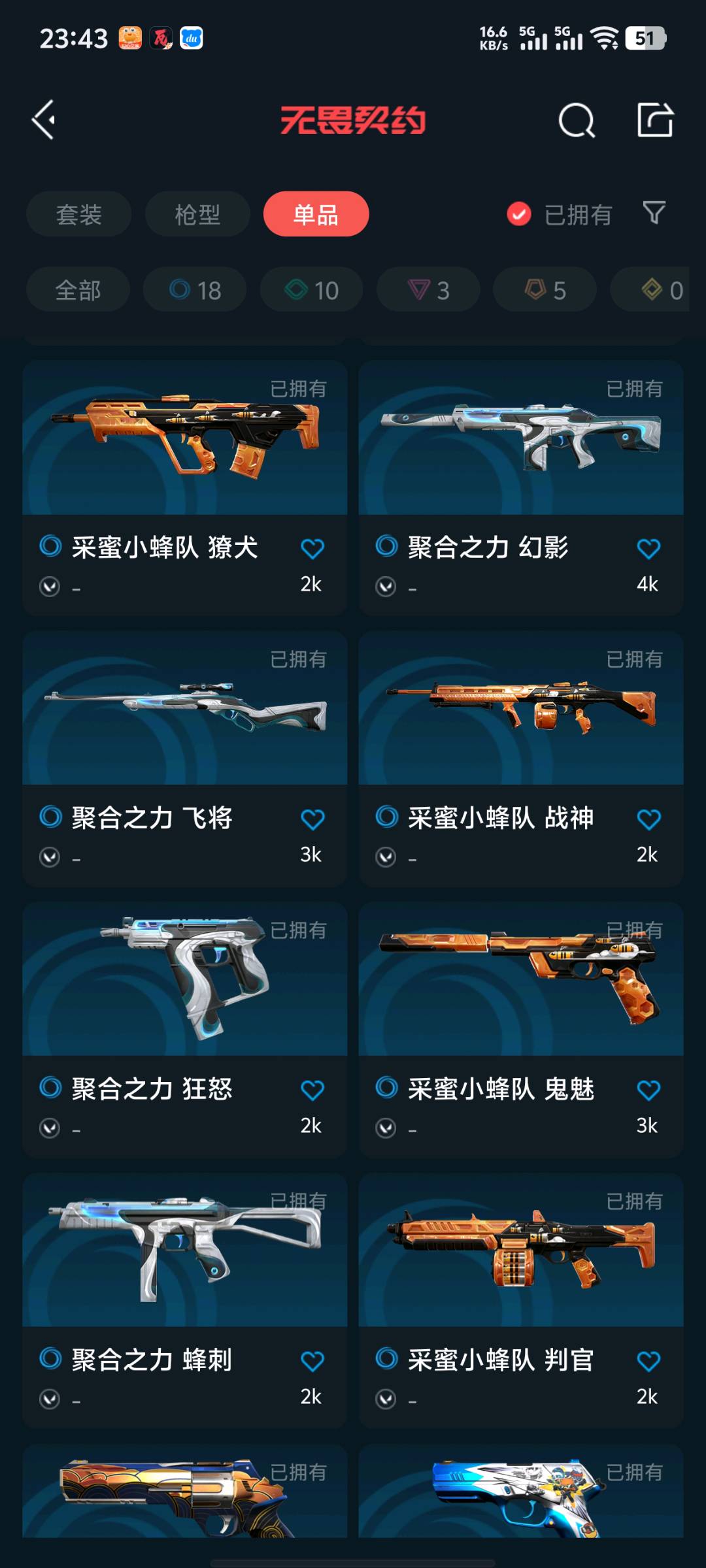
Task: Tap the heart on 采蜜小蜂队 鬼魅
Action: [648, 1090]
